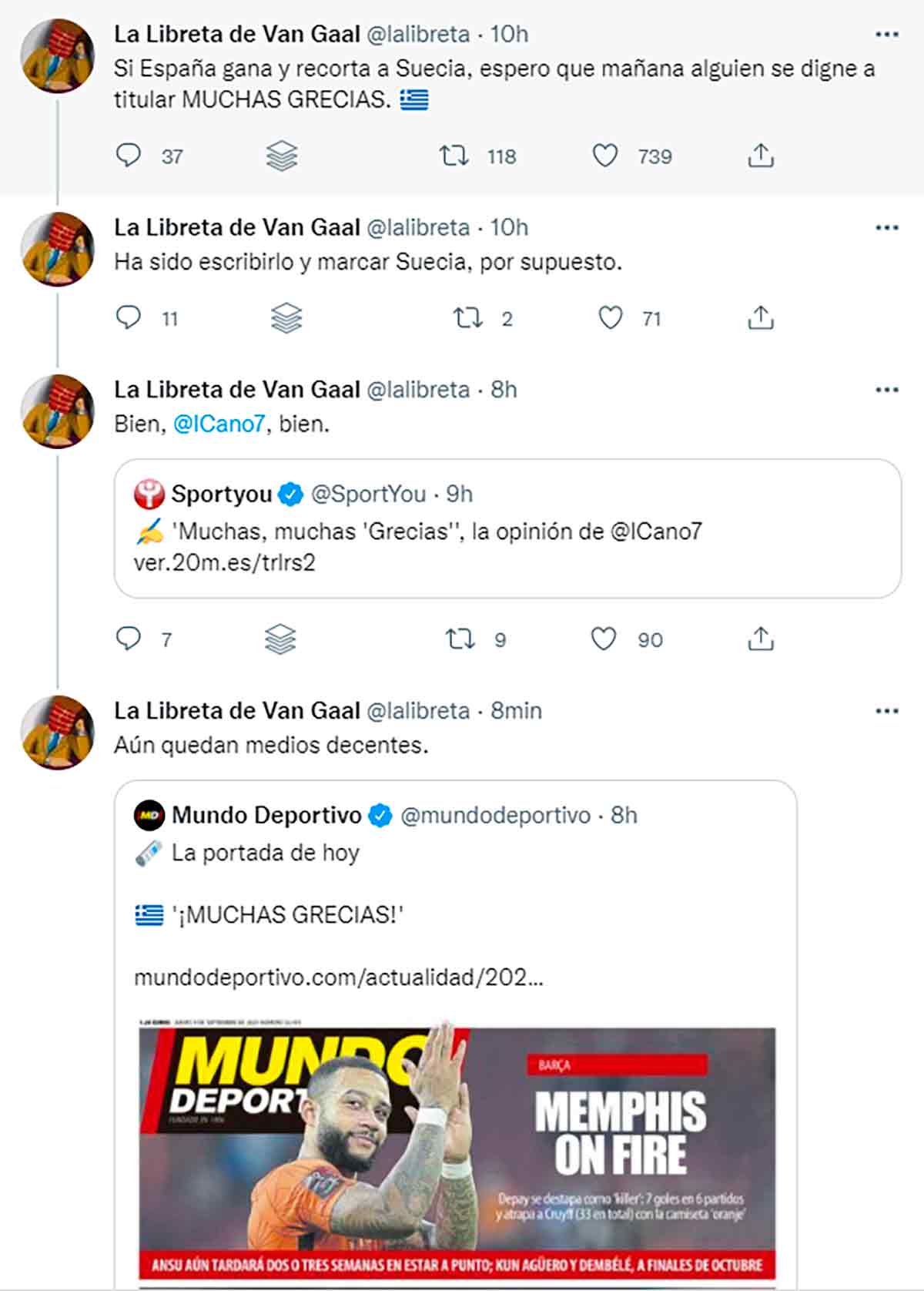Open La Libreta de Van Gaal profile avatar on top tweet
This screenshot has height=1291, width=924.
click(x=58, y=56)
